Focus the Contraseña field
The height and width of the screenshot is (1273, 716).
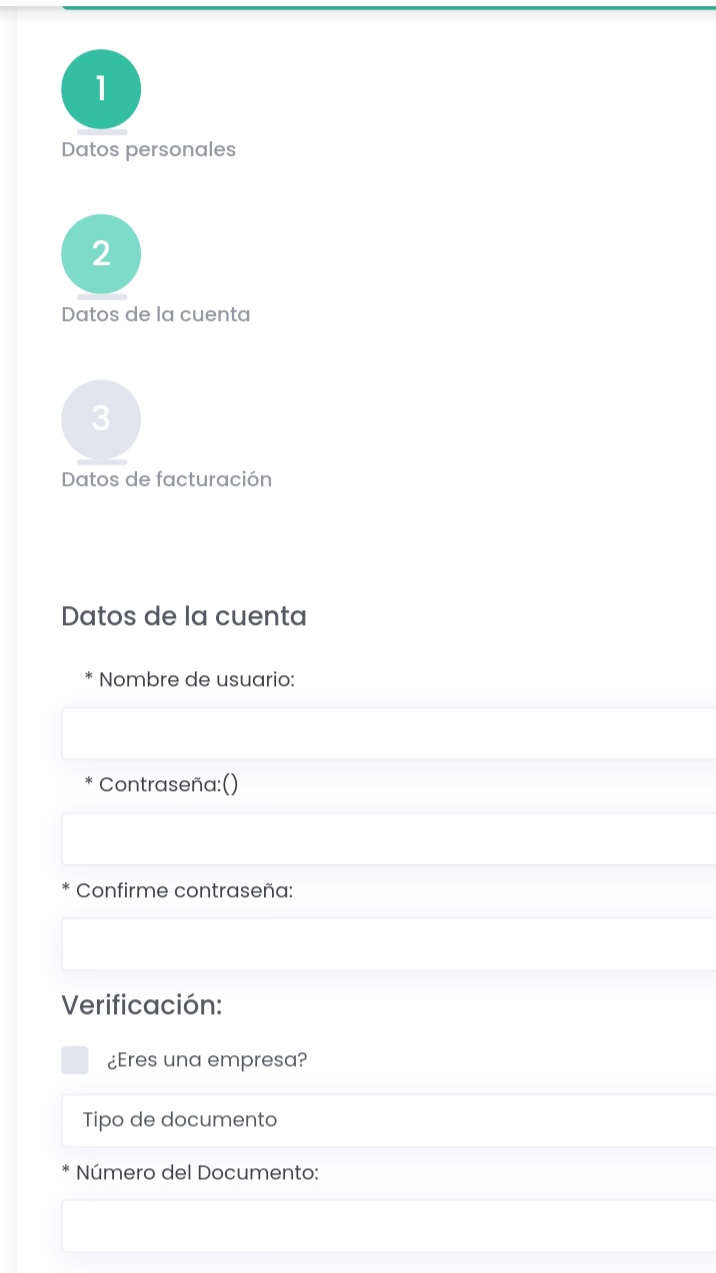pyautogui.click(x=388, y=838)
